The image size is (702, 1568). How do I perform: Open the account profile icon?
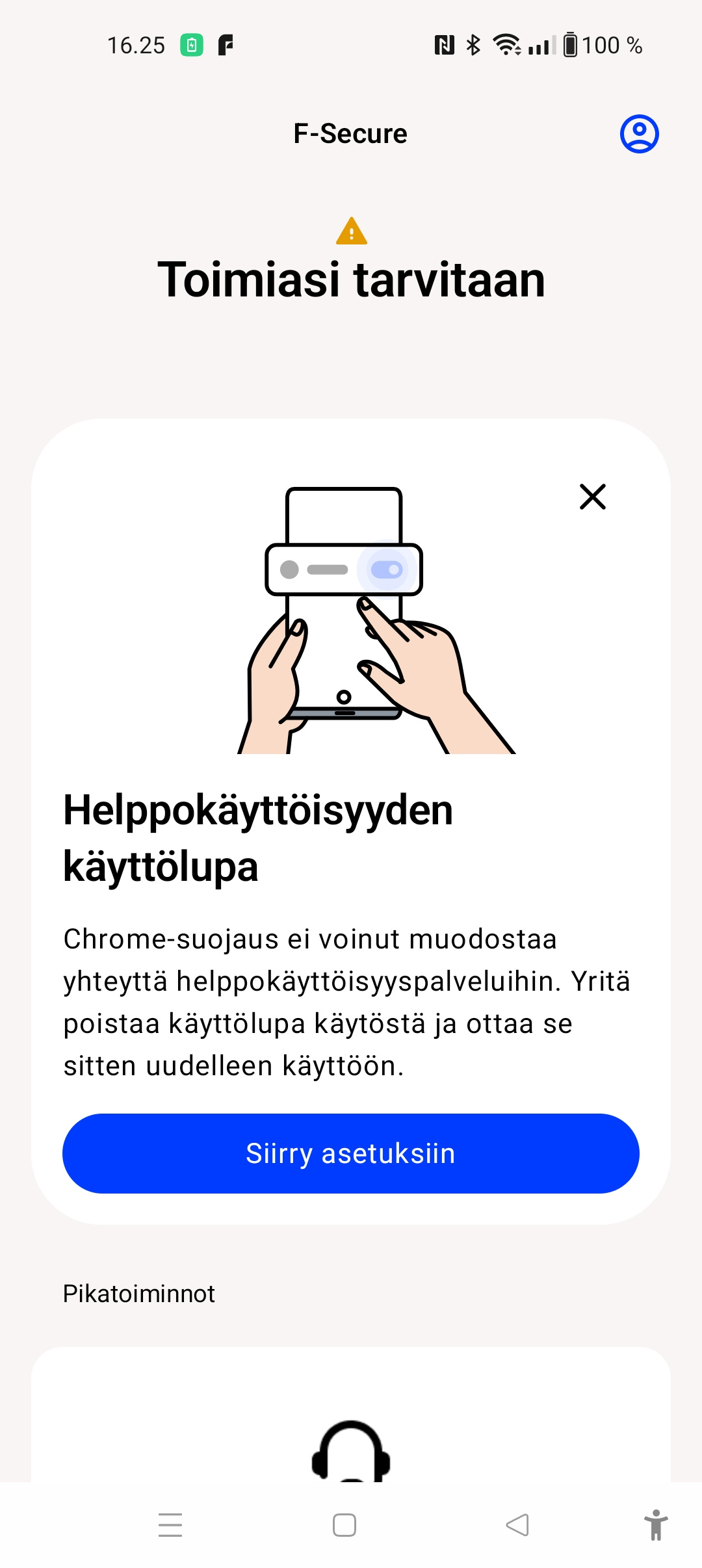[x=639, y=134]
